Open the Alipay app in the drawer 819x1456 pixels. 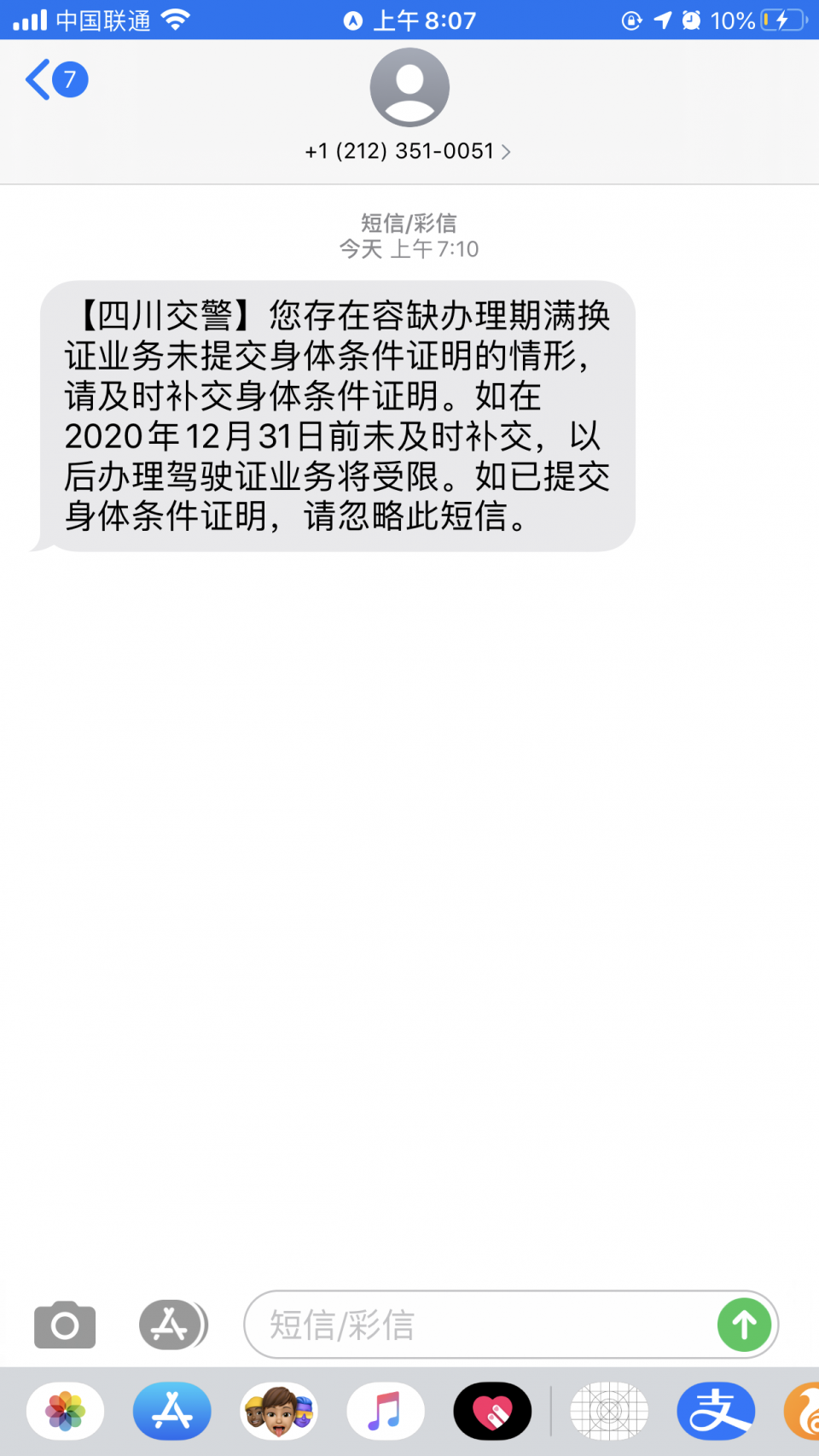[715, 1411]
